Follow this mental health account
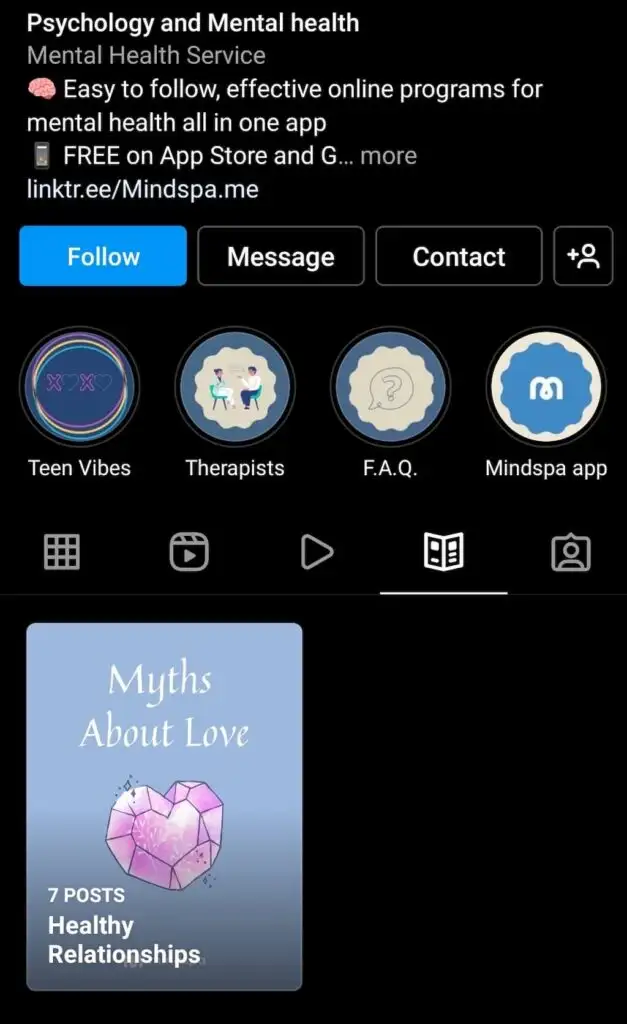Viewport: 627px width, 1024px height. tap(103, 256)
